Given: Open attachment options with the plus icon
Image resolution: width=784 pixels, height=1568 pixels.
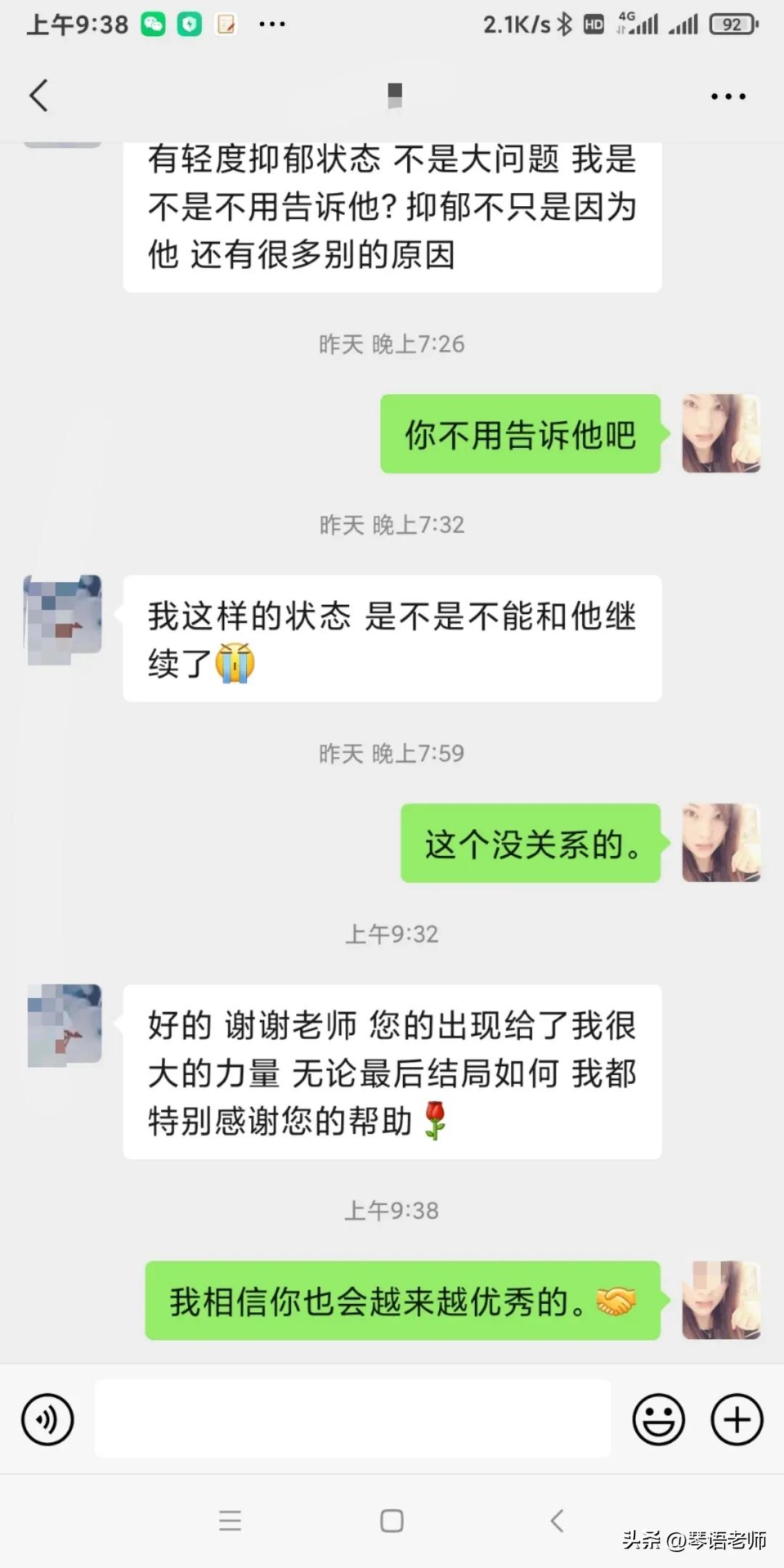Looking at the screenshot, I should [736, 1419].
